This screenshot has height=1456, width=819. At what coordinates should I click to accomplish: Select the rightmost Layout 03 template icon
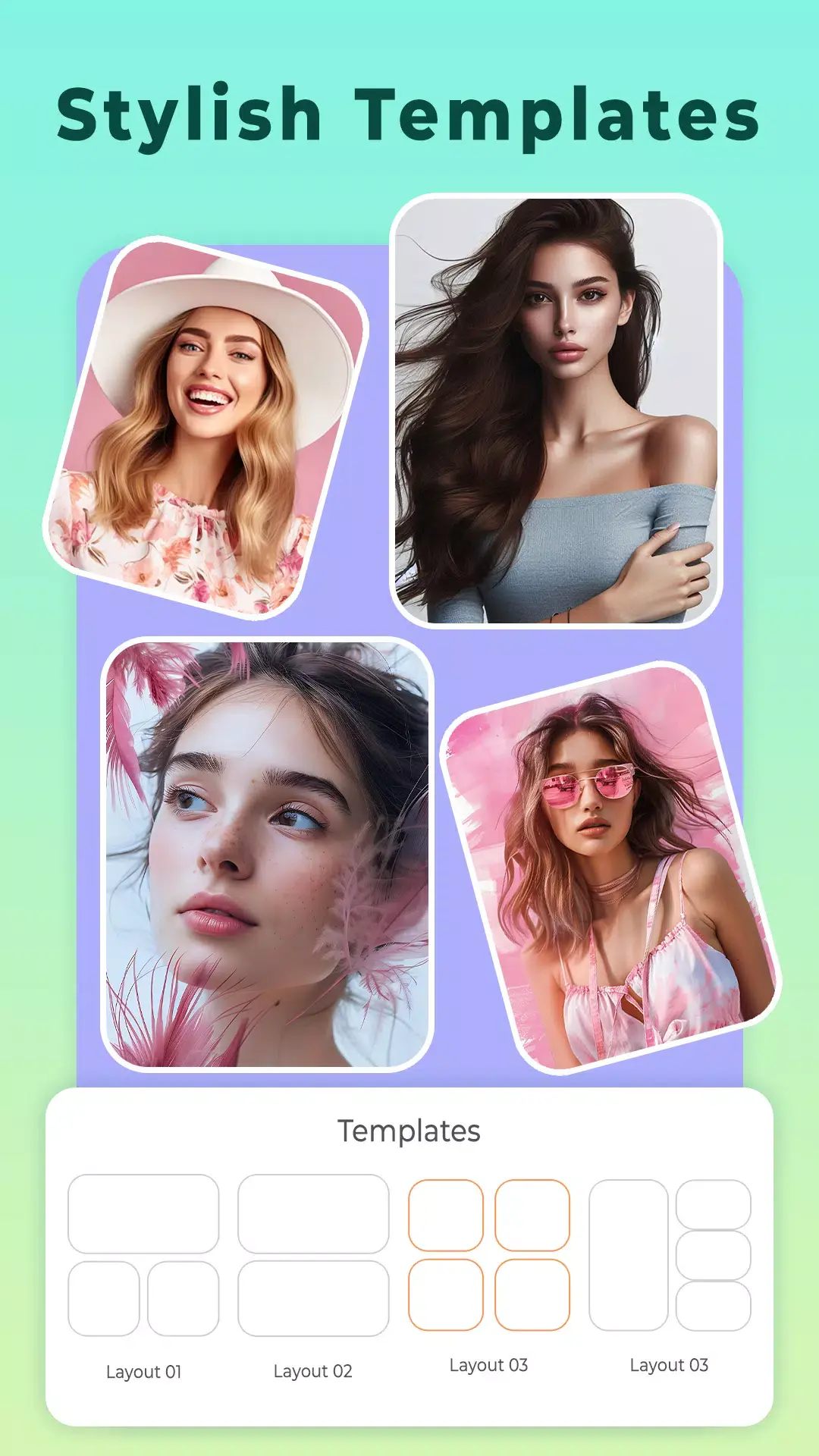point(671,1255)
